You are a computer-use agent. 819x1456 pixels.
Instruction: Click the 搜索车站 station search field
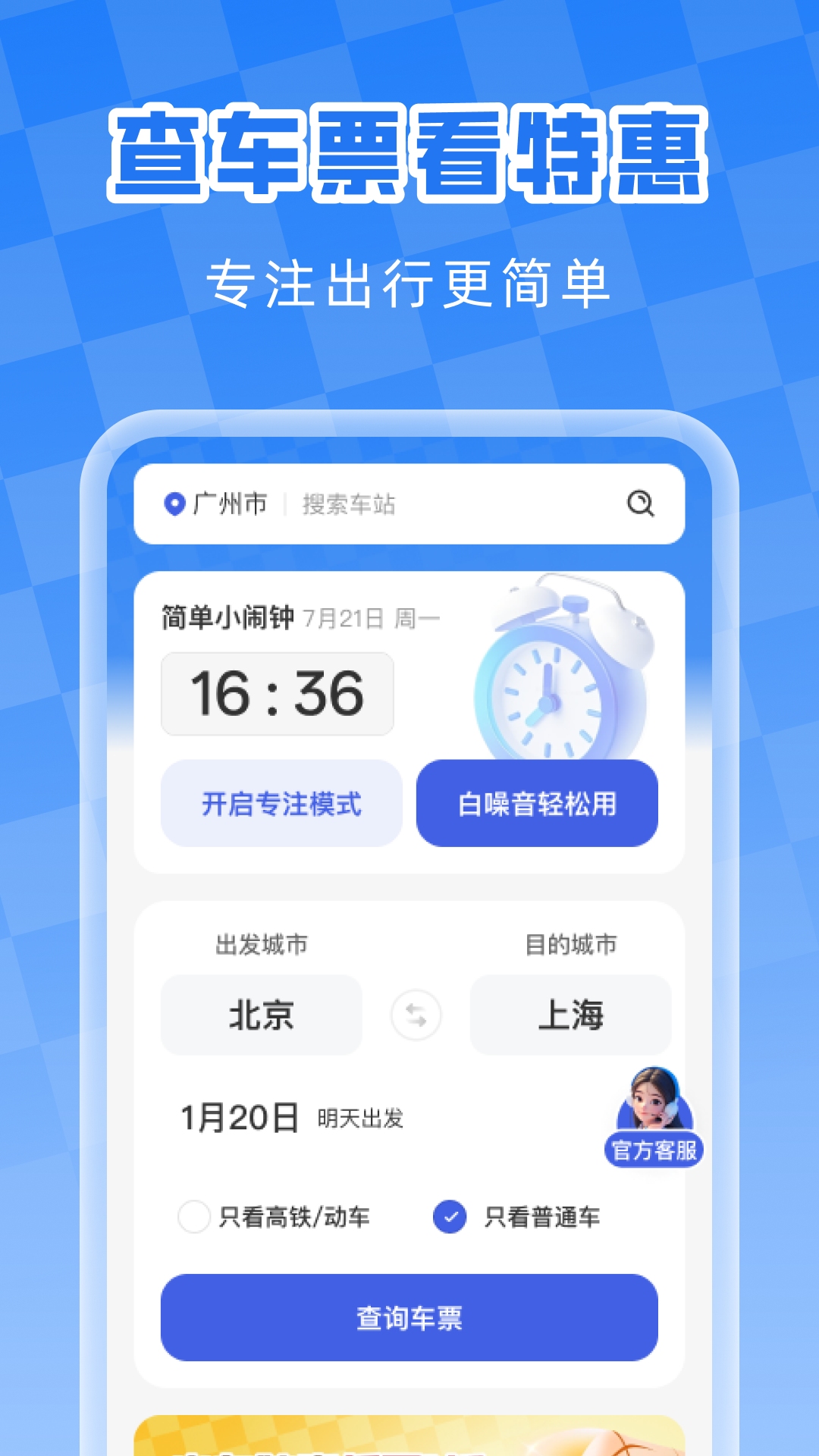pyautogui.click(x=349, y=503)
